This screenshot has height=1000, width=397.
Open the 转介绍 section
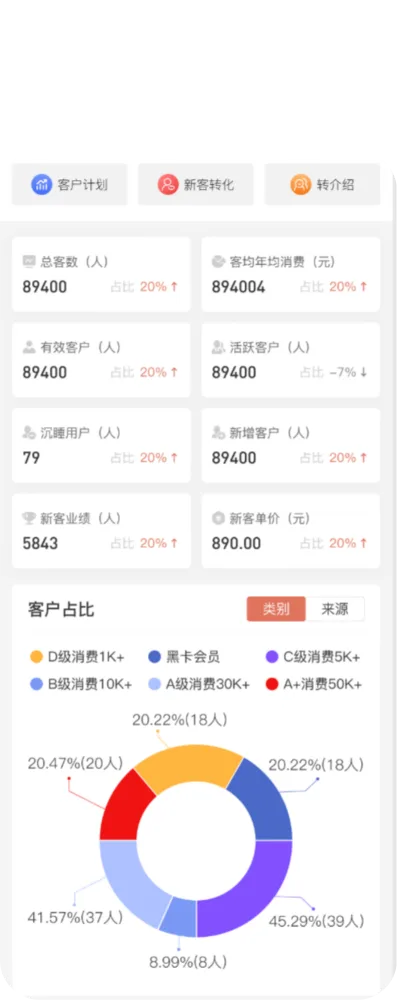(322, 185)
